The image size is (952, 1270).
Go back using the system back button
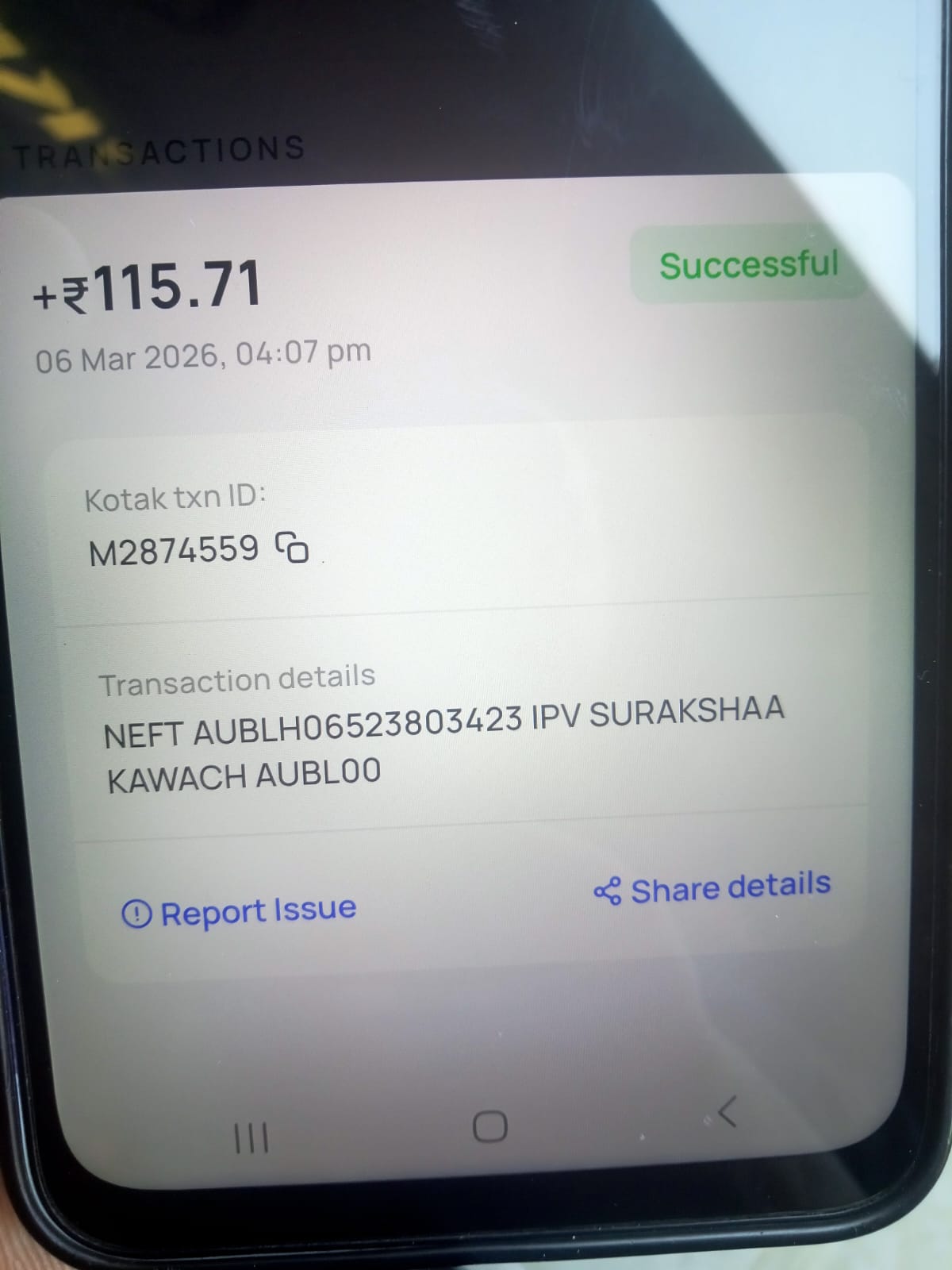tap(726, 1111)
